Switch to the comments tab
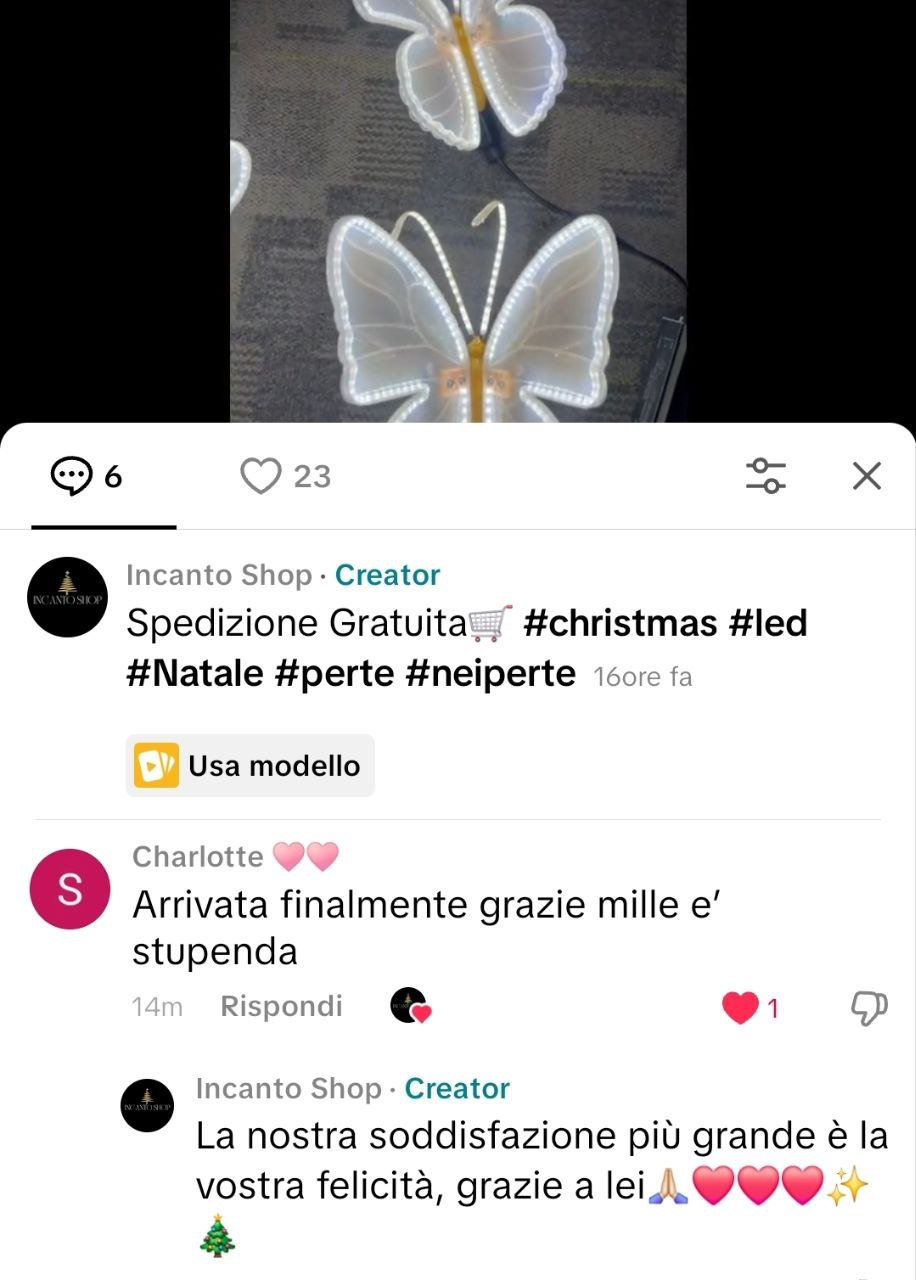Screen dimensions: 916x1280 click(87, 477)
